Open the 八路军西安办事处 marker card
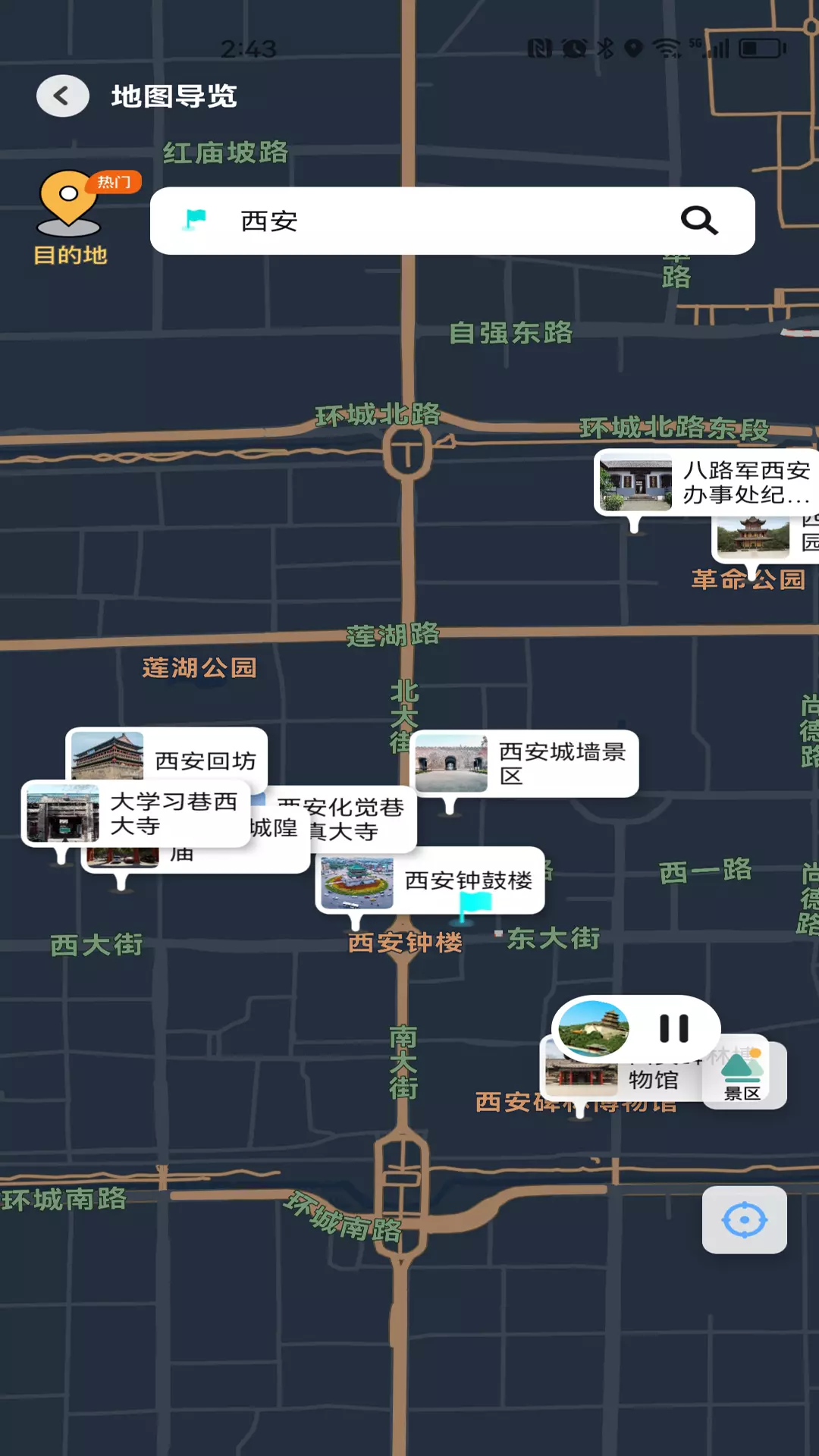819x1456 pixels. (x=707, y=482)
